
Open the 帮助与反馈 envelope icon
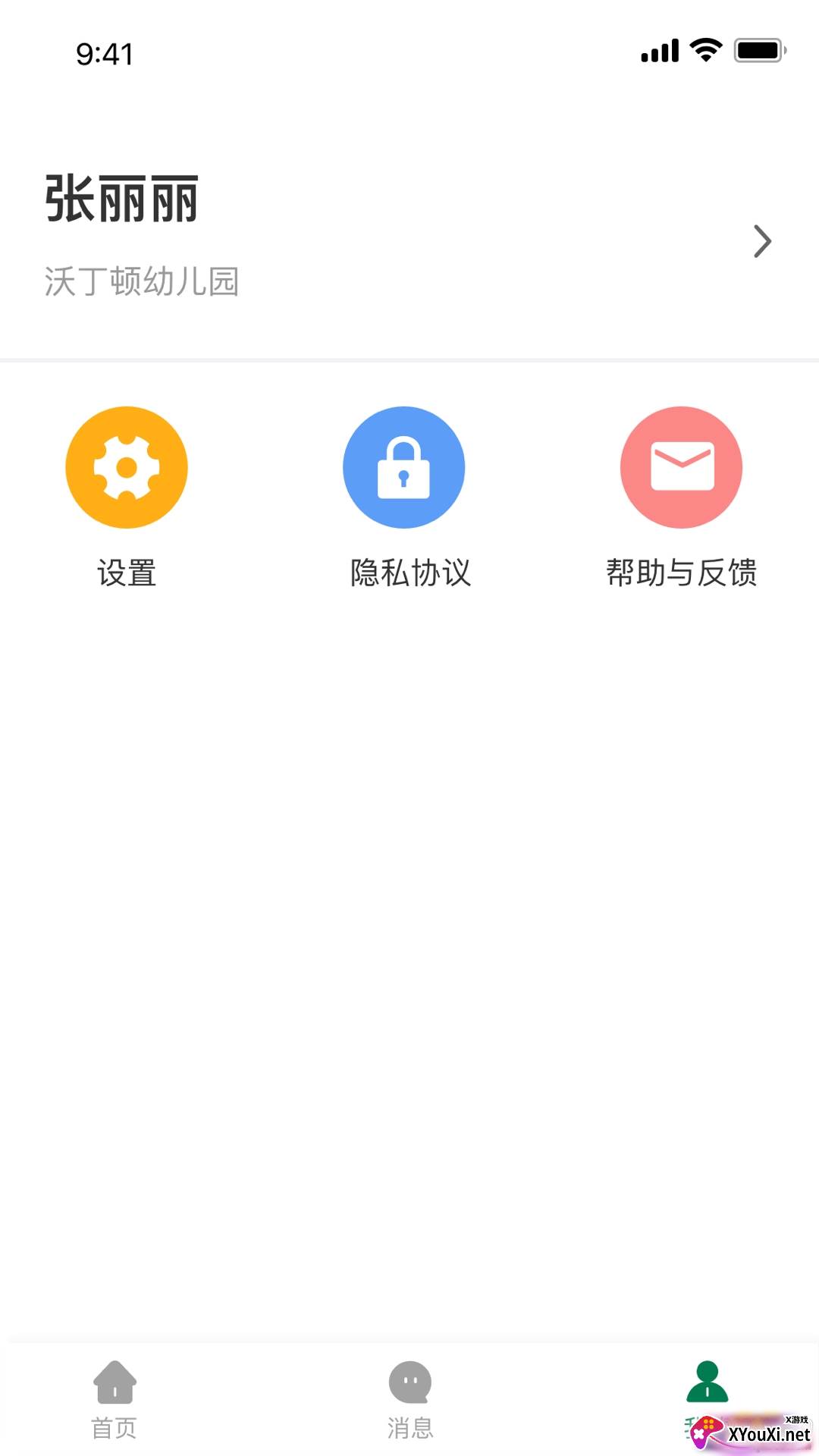point(682,467)
